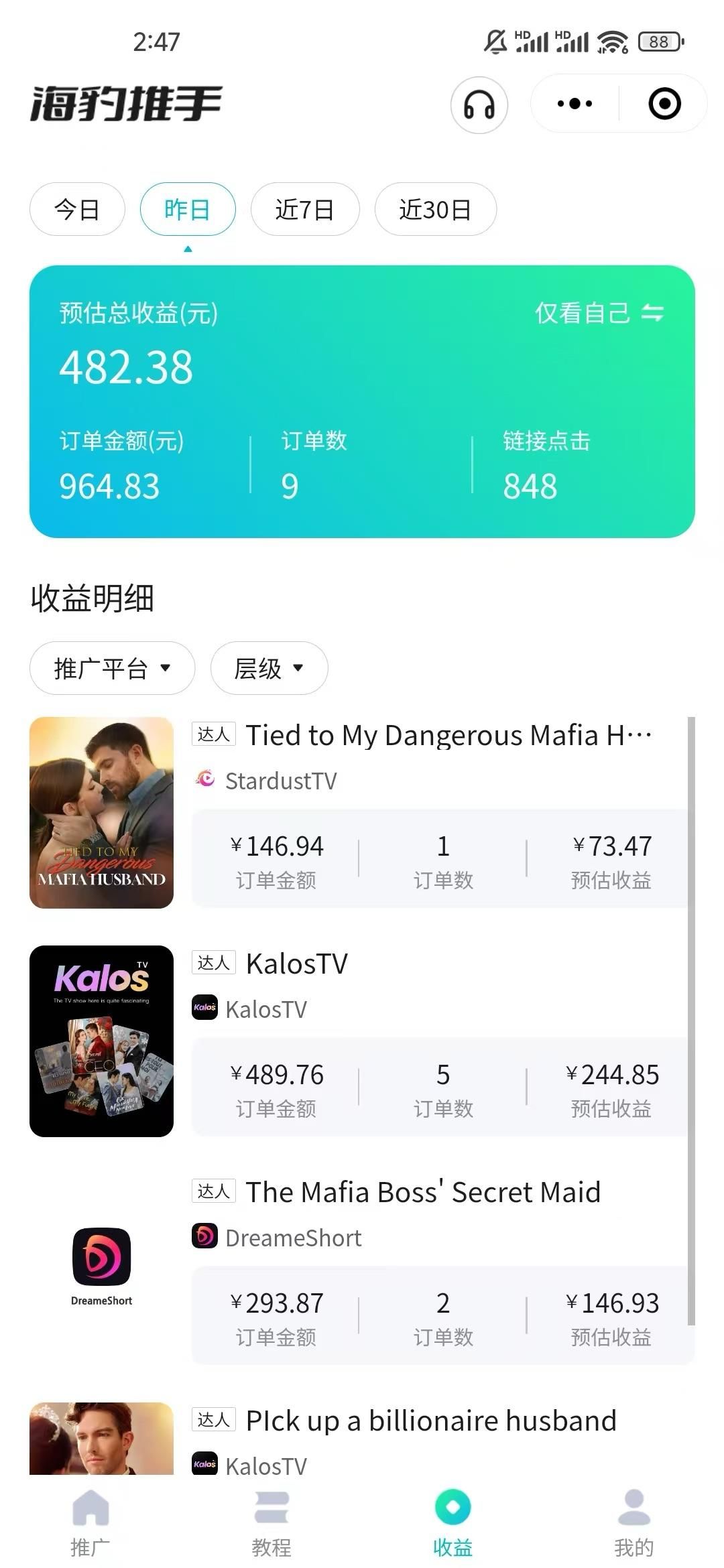The height and width of the screenshot is (1568, 724).
Task: Expand the 推广平台 dropdown
Action: [112, 669]
